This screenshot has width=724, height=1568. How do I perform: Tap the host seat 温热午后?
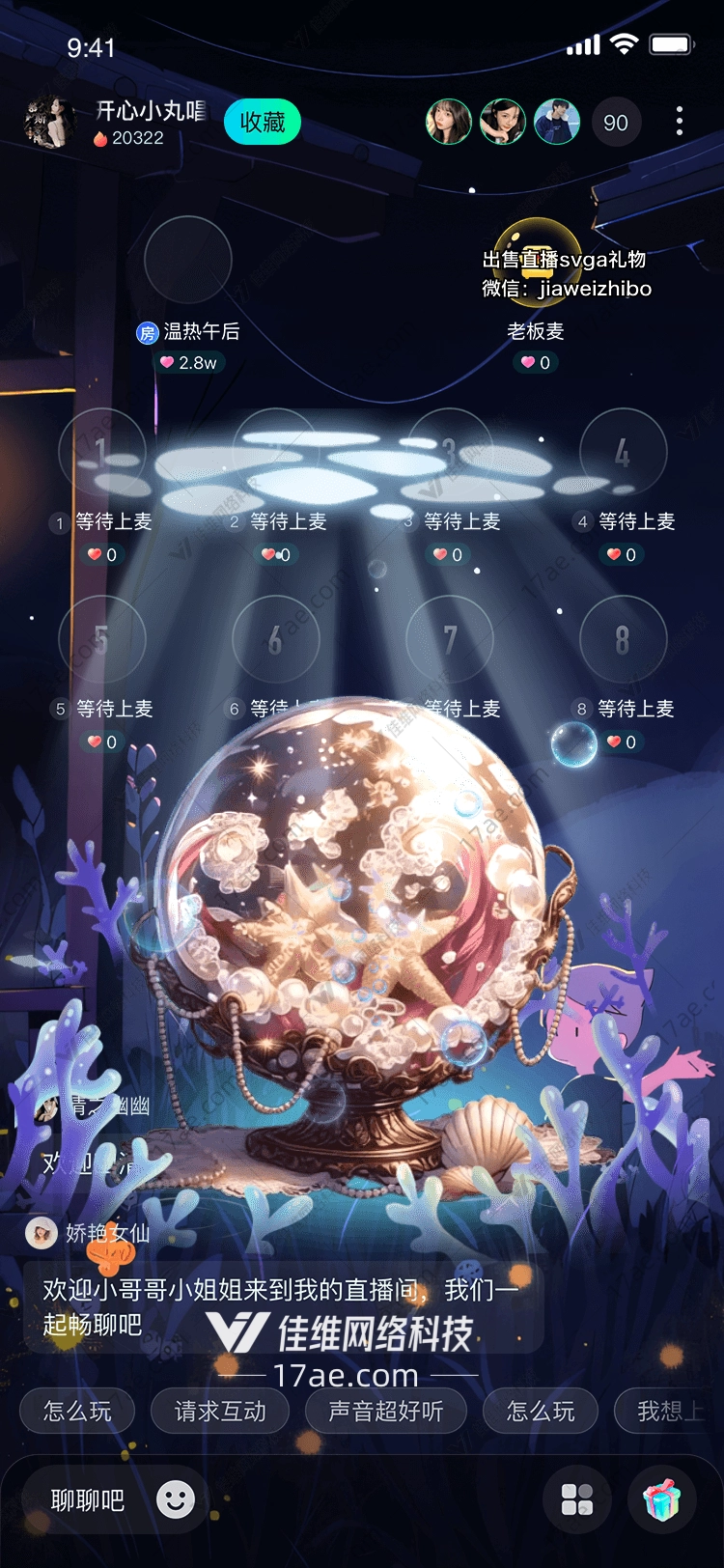click(x=188, y=261)
